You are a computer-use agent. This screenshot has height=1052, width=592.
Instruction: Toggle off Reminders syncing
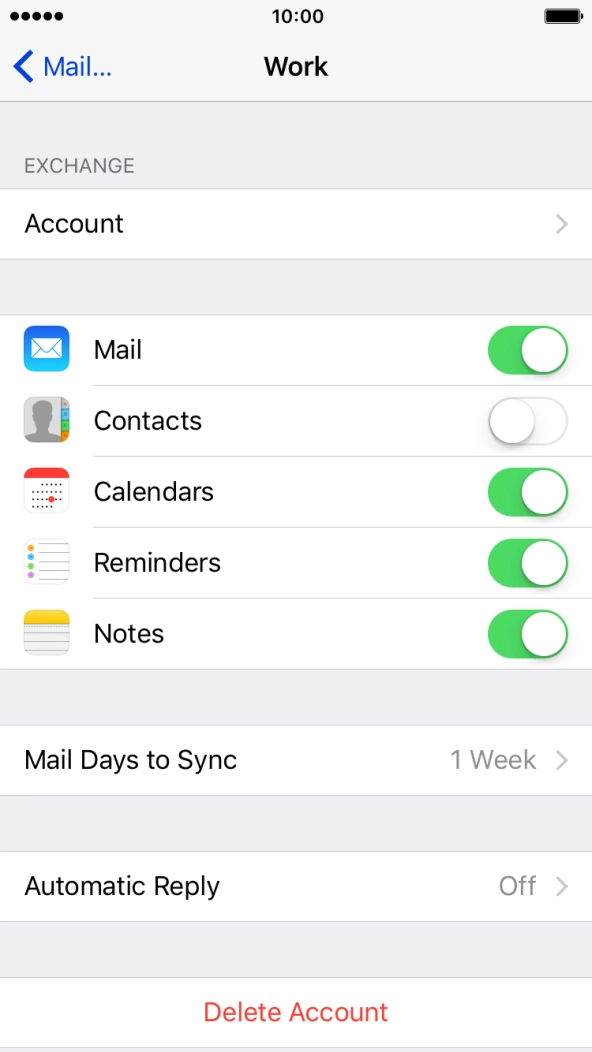point(528,563)
